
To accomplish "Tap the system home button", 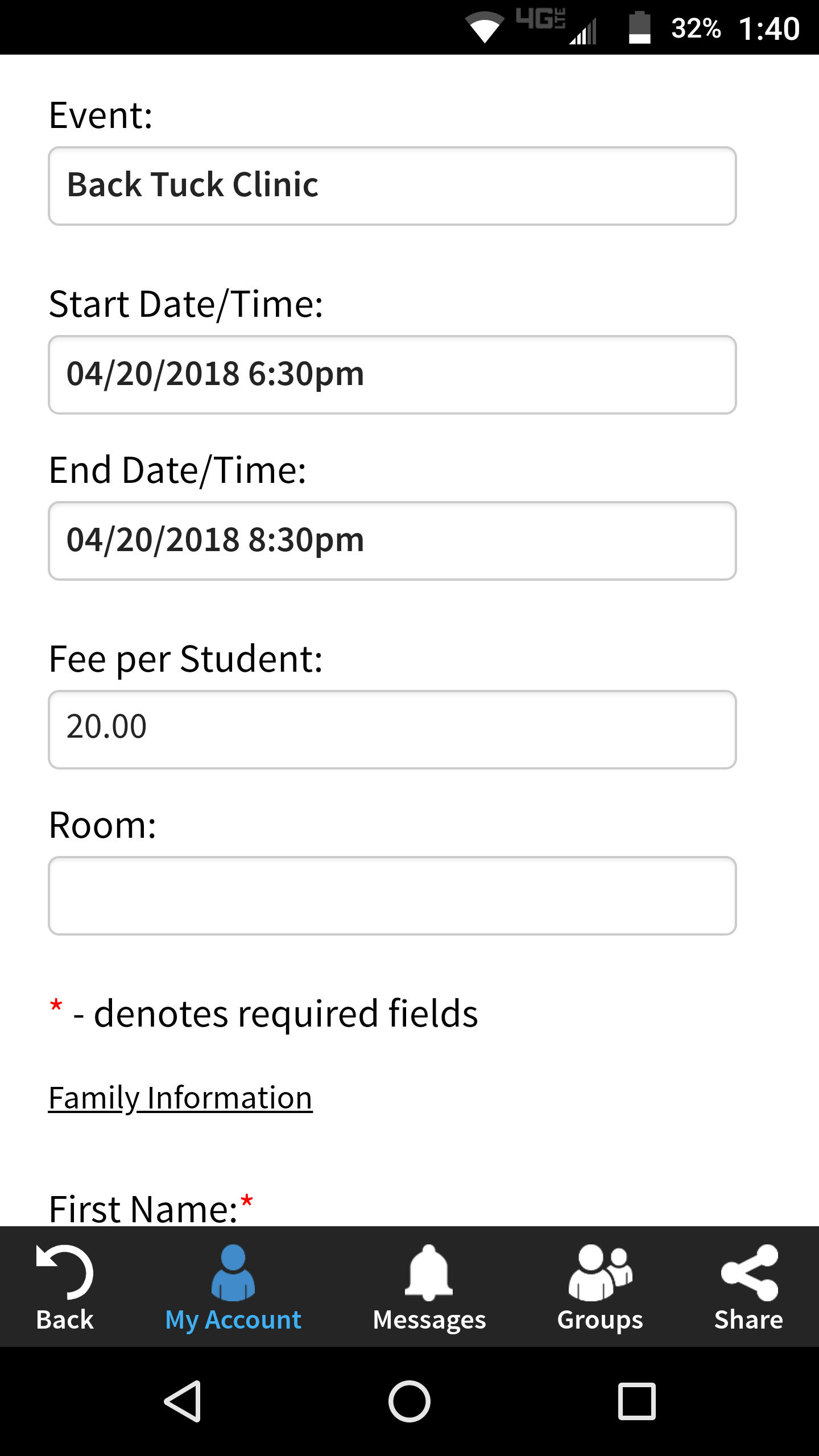I will [409, 1401].
